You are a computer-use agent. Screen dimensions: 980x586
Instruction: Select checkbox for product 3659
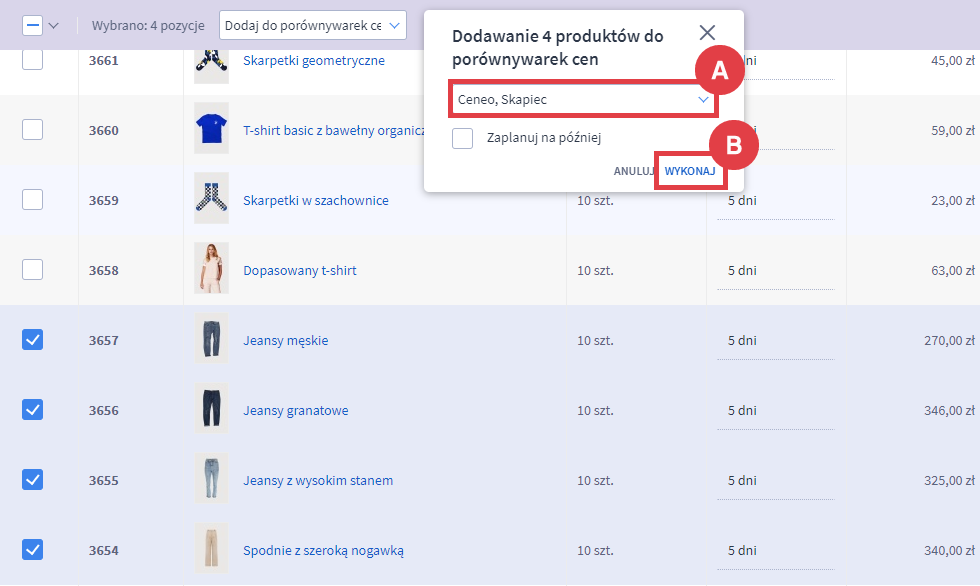(32, 200)
